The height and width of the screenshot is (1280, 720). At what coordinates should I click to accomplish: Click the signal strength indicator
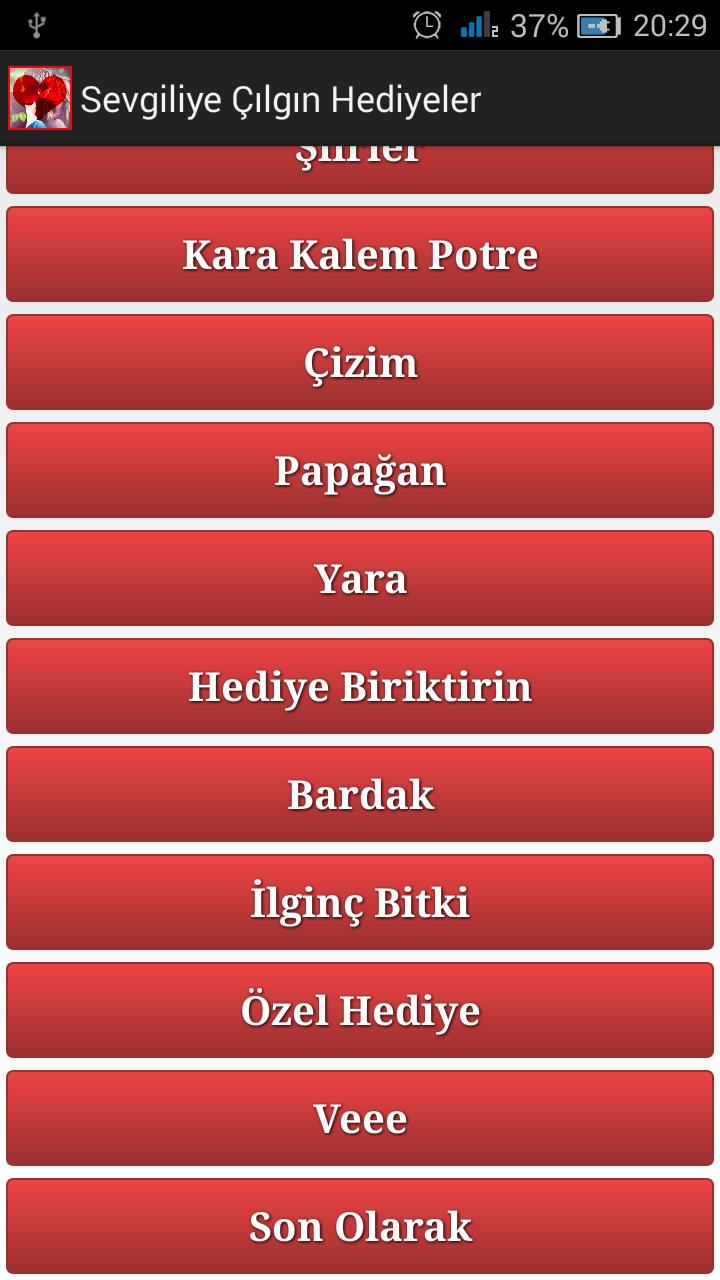[x=477, y=24]
